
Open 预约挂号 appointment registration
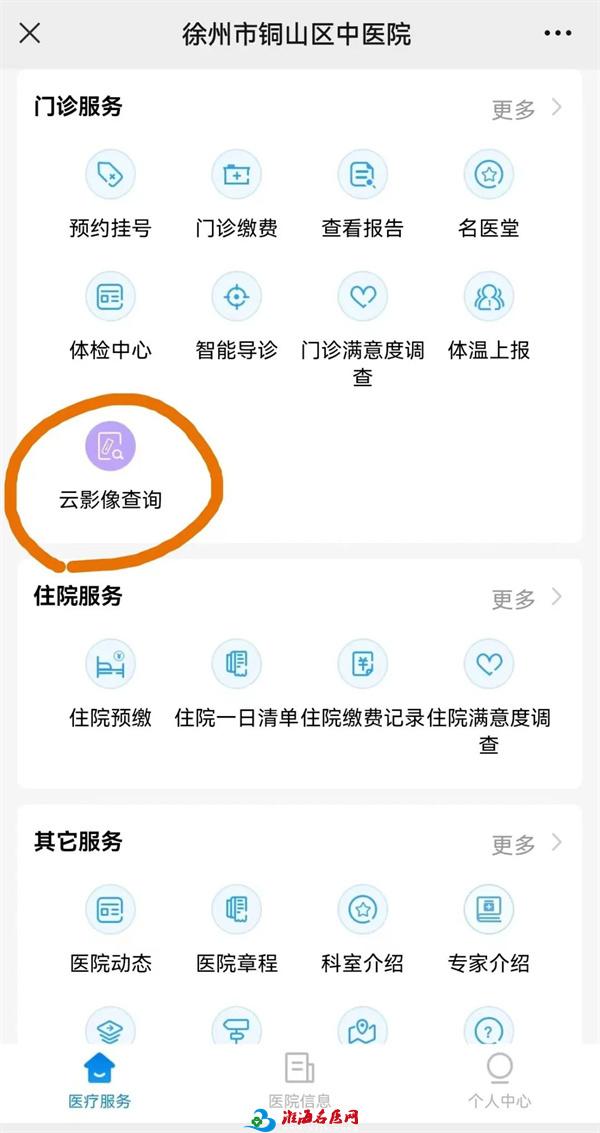click(x=111, y=193)
